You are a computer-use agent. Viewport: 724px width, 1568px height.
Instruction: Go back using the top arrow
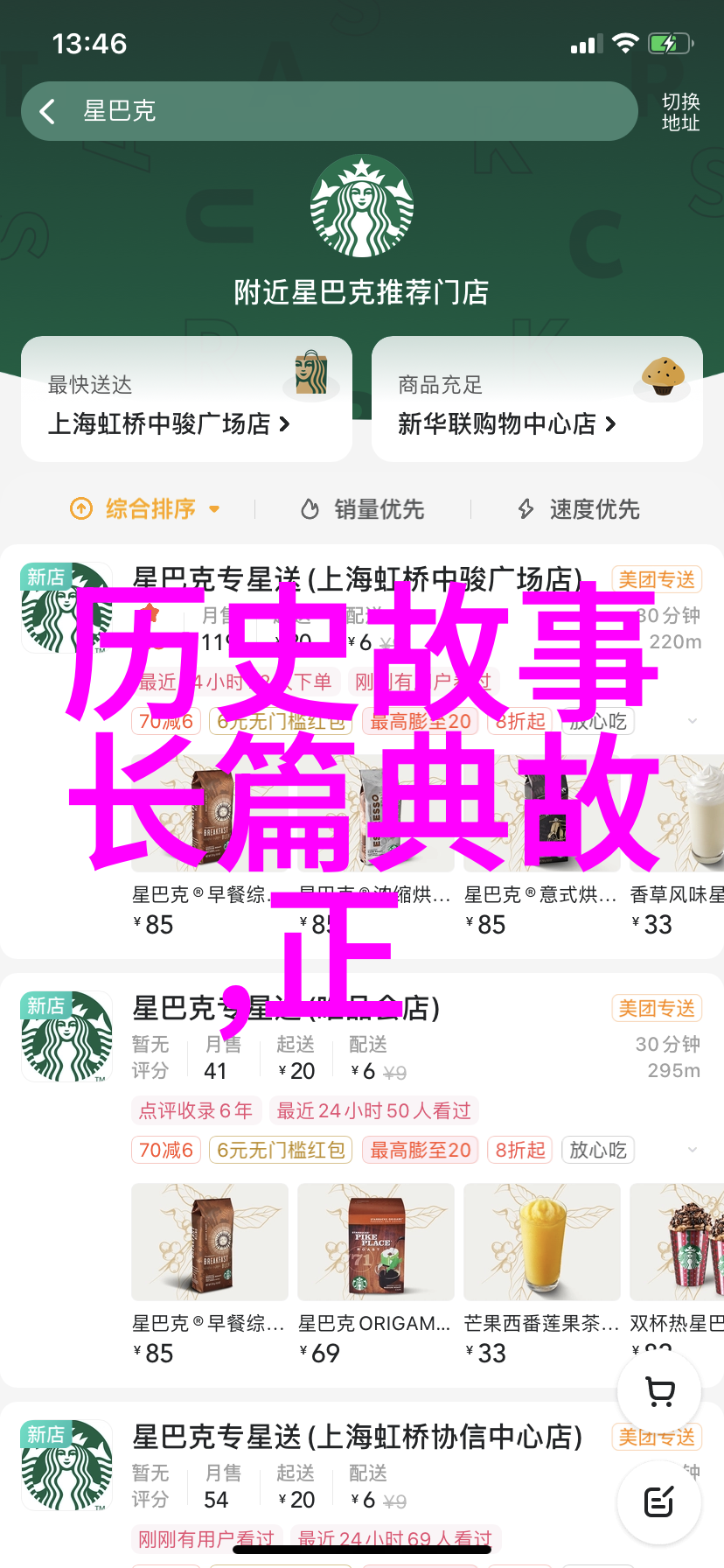47,111
